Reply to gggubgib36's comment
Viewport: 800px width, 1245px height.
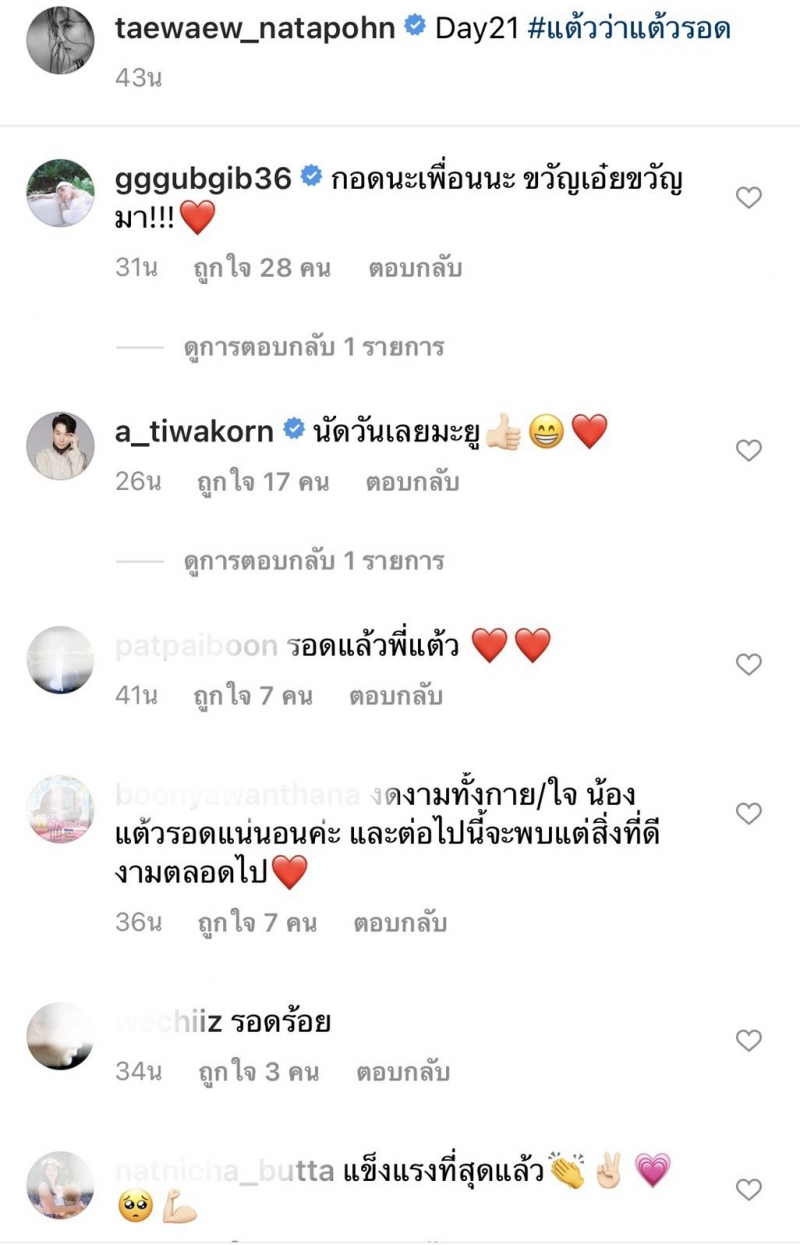pos(414,269)
